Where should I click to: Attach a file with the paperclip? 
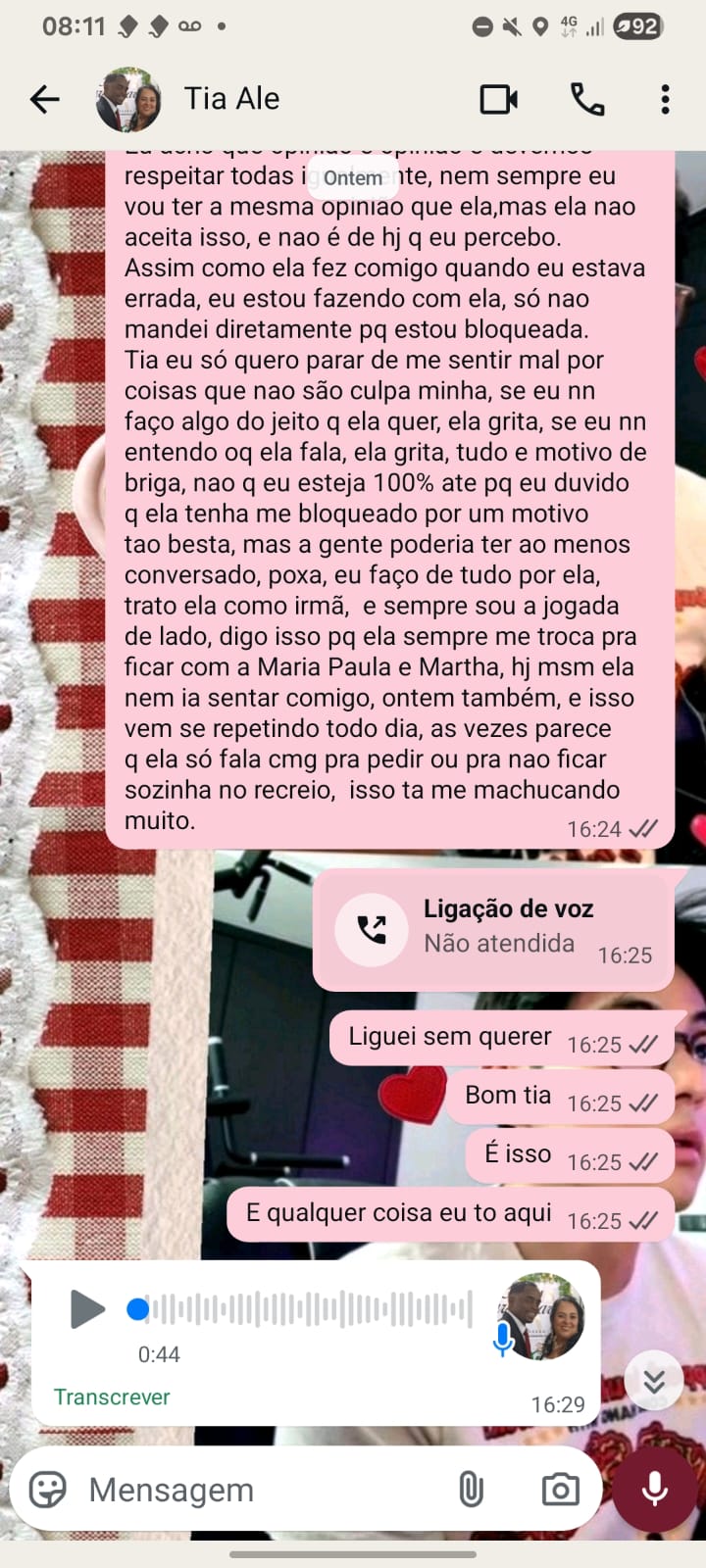pyautogui.click(x=471, y=1490)
